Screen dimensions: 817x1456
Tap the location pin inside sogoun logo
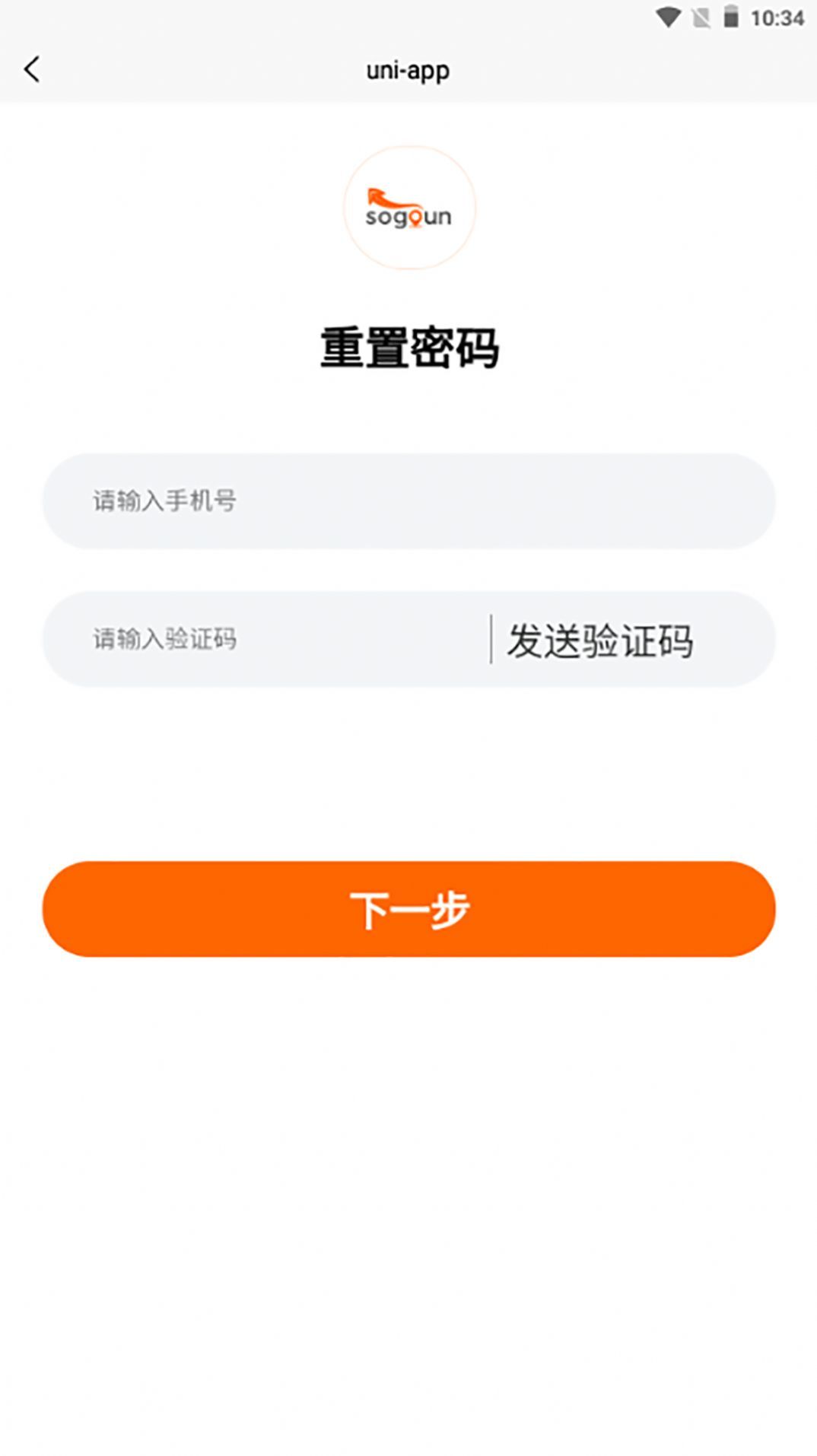(x=417, y=218)
